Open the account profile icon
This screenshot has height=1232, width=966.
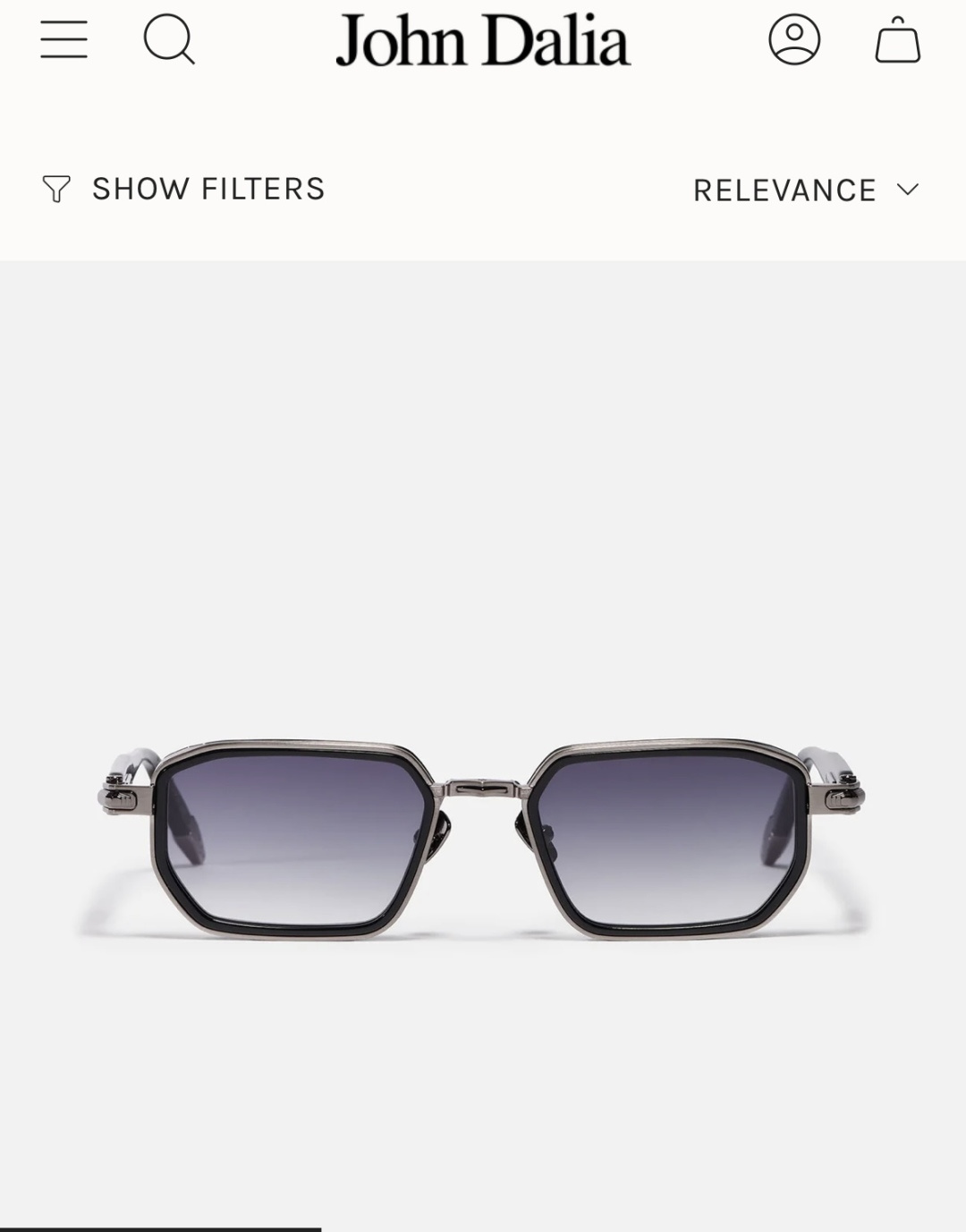coord(794,39)
